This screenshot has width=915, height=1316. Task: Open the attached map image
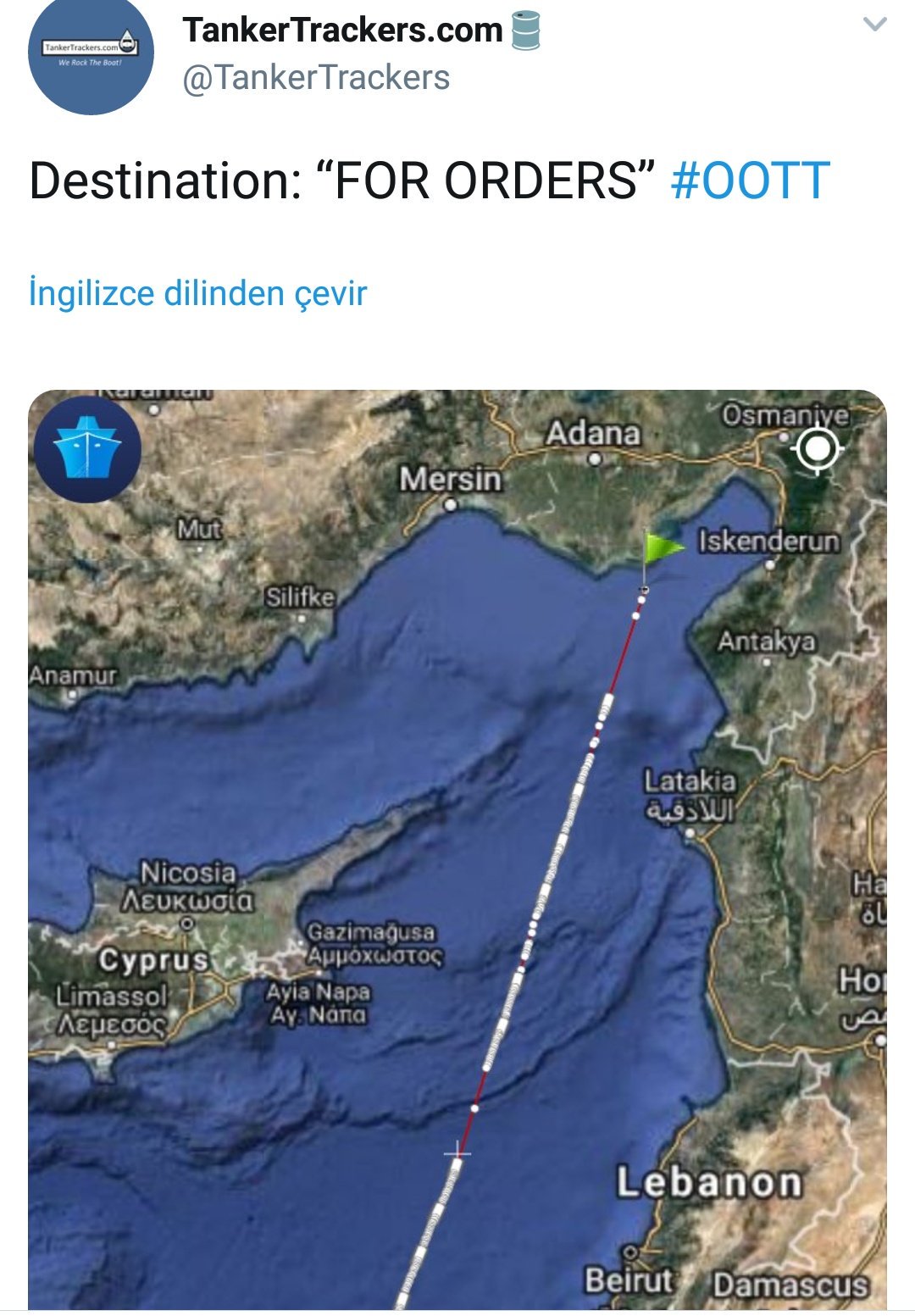pyautogui.click(x=457, y=847)
